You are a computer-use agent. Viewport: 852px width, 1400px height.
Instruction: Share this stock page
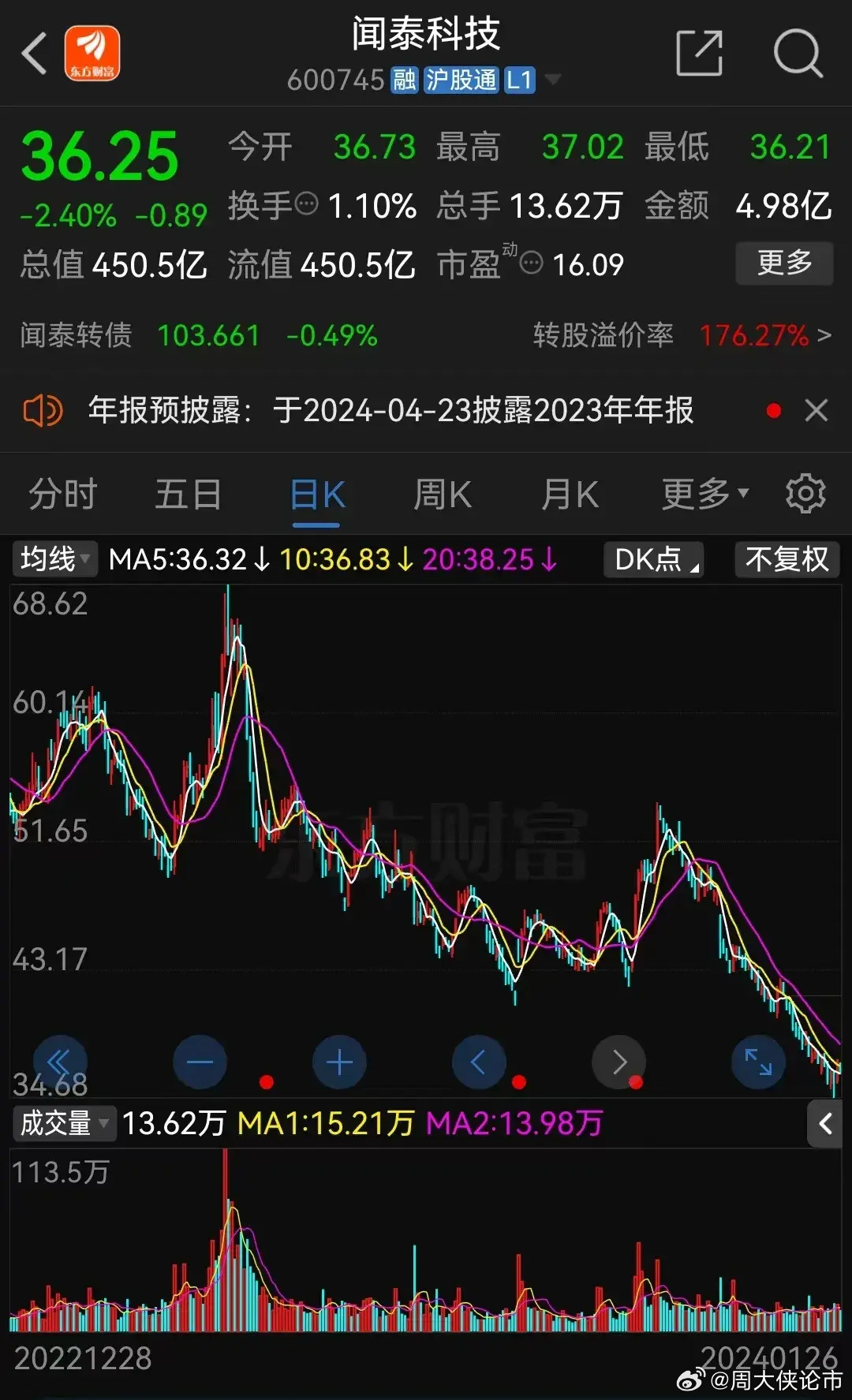tap(700, 54)
